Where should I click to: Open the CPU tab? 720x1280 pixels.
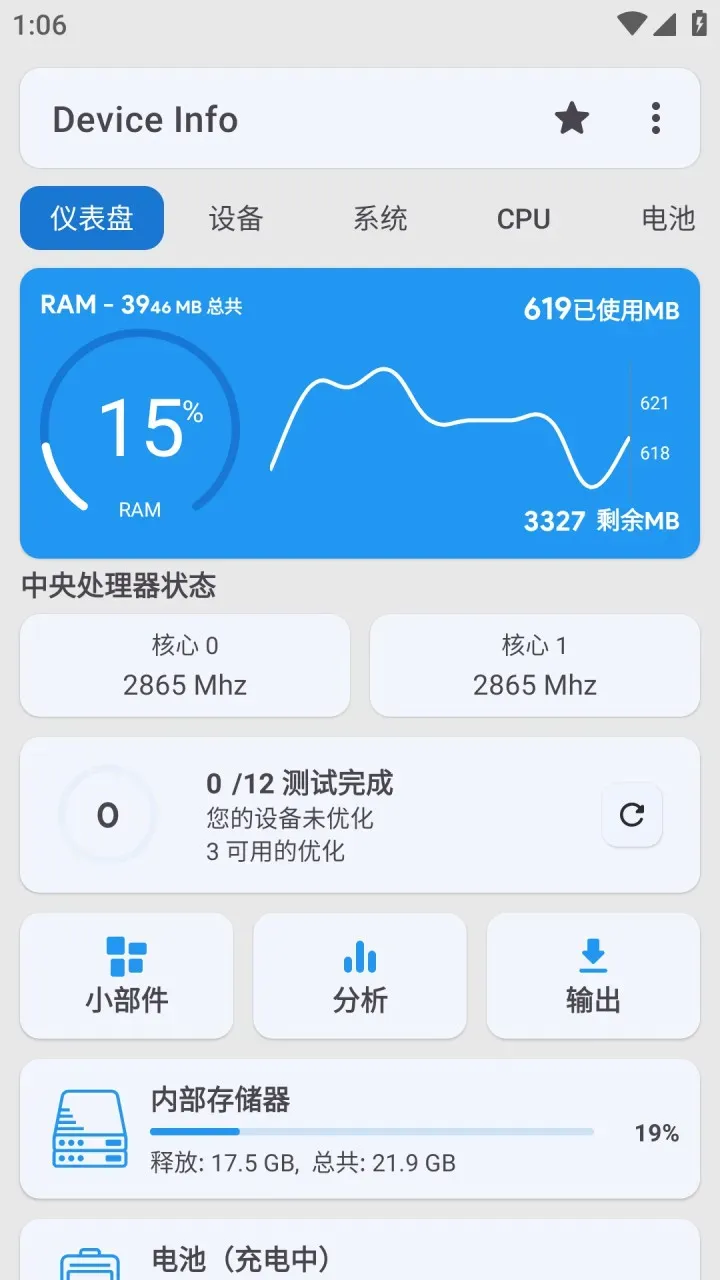click(524, 218)
